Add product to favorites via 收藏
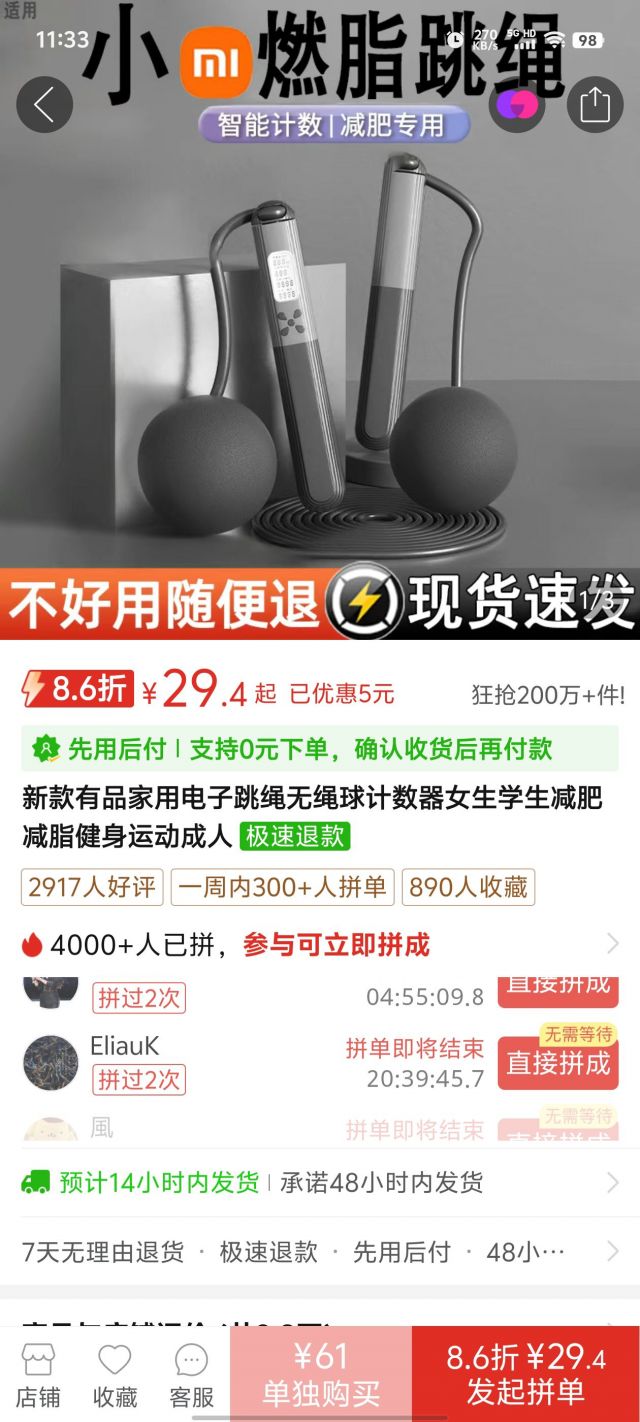640x1422 pixels. 115,1375
